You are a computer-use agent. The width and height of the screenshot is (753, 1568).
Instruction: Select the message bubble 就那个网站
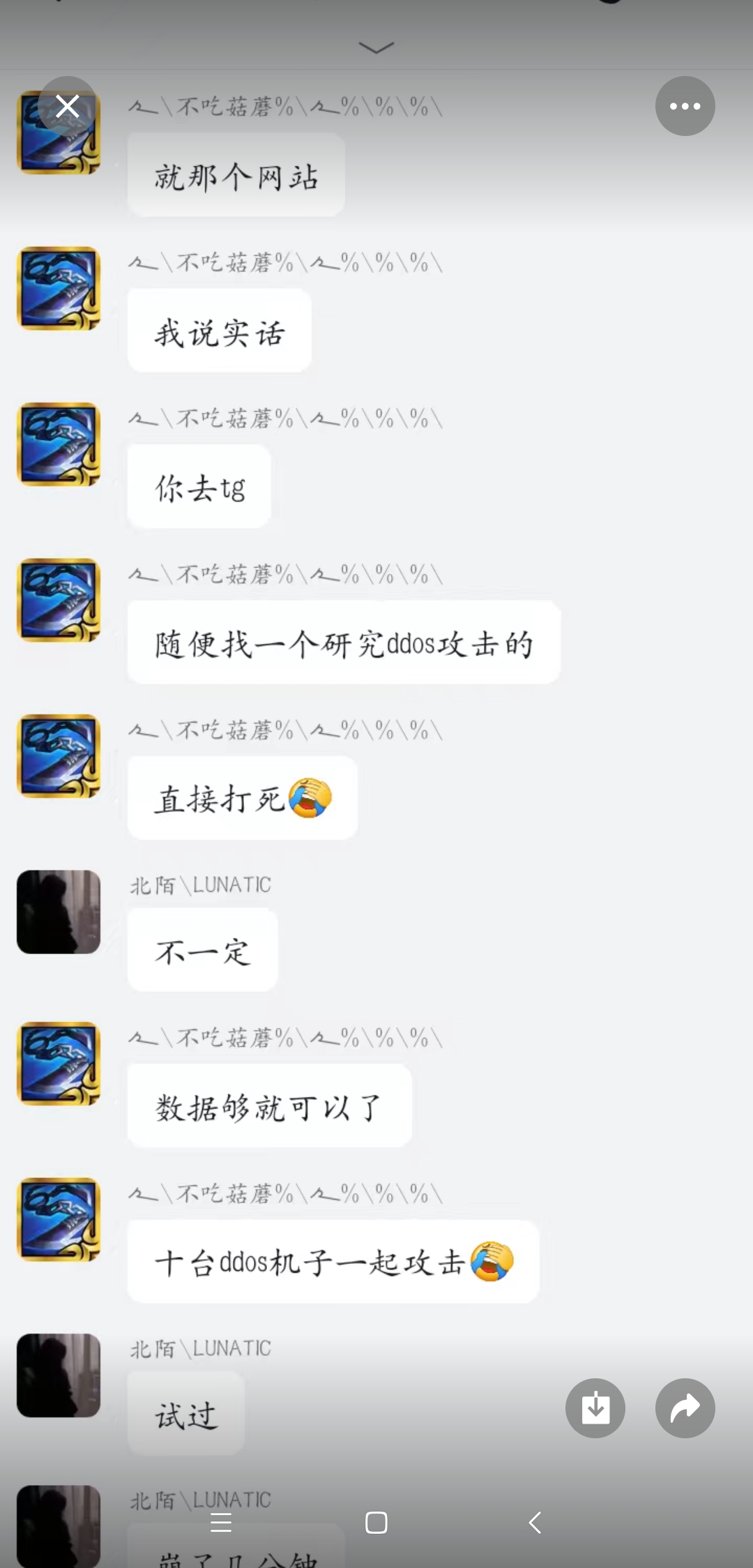pos(236,175)
